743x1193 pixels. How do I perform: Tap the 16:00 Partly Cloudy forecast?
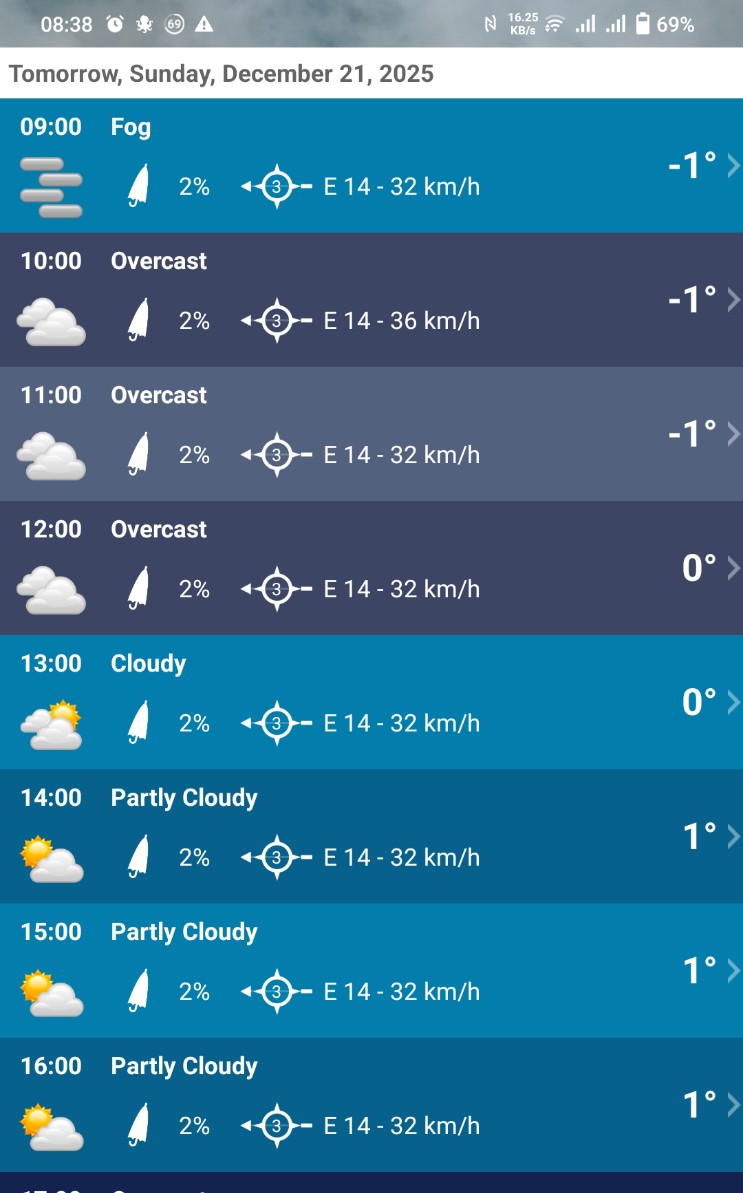pyautogui.click(x=371, y=1103)
